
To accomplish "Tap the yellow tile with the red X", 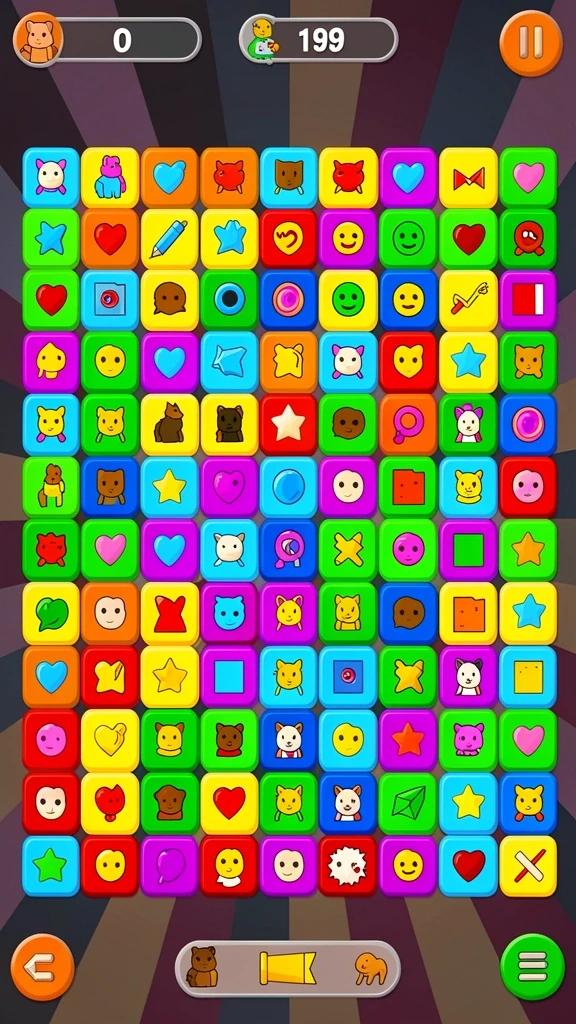I will click(528, 865).
